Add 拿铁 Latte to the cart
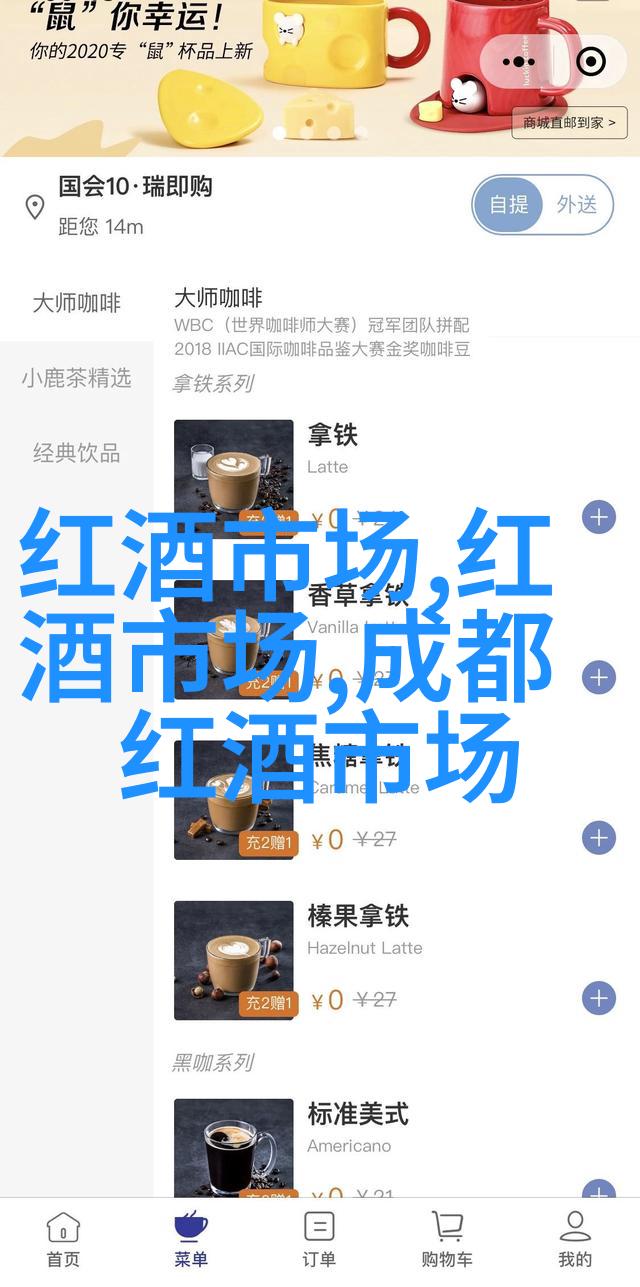This screenshot has width=640, height=1287. pos(598,517)
